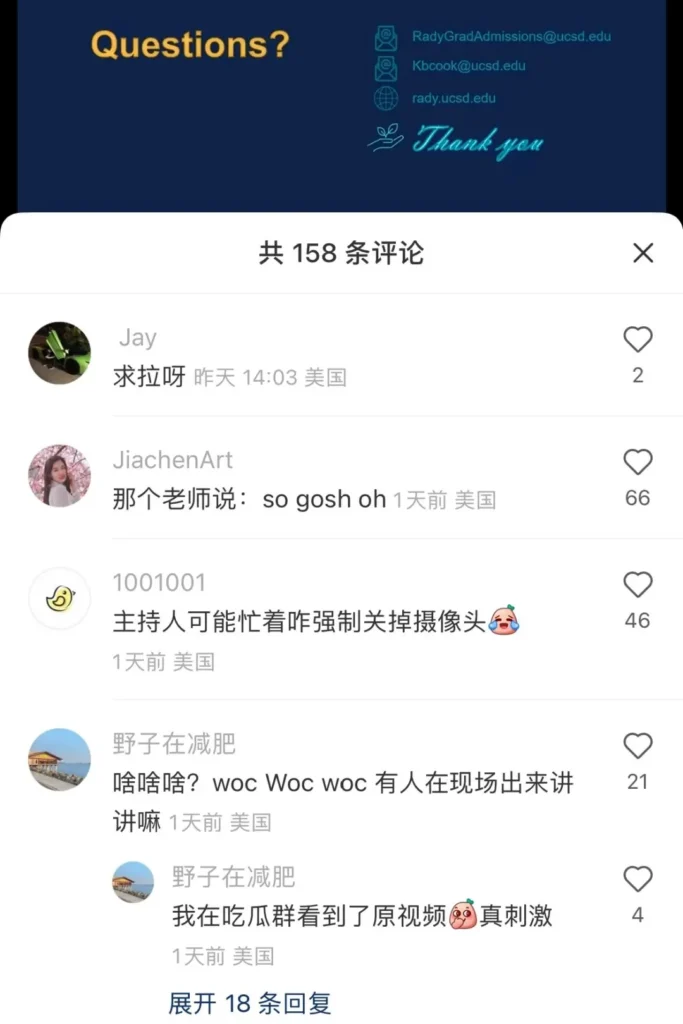
Task: Like Jay's comment
Action: coord(638,340)
